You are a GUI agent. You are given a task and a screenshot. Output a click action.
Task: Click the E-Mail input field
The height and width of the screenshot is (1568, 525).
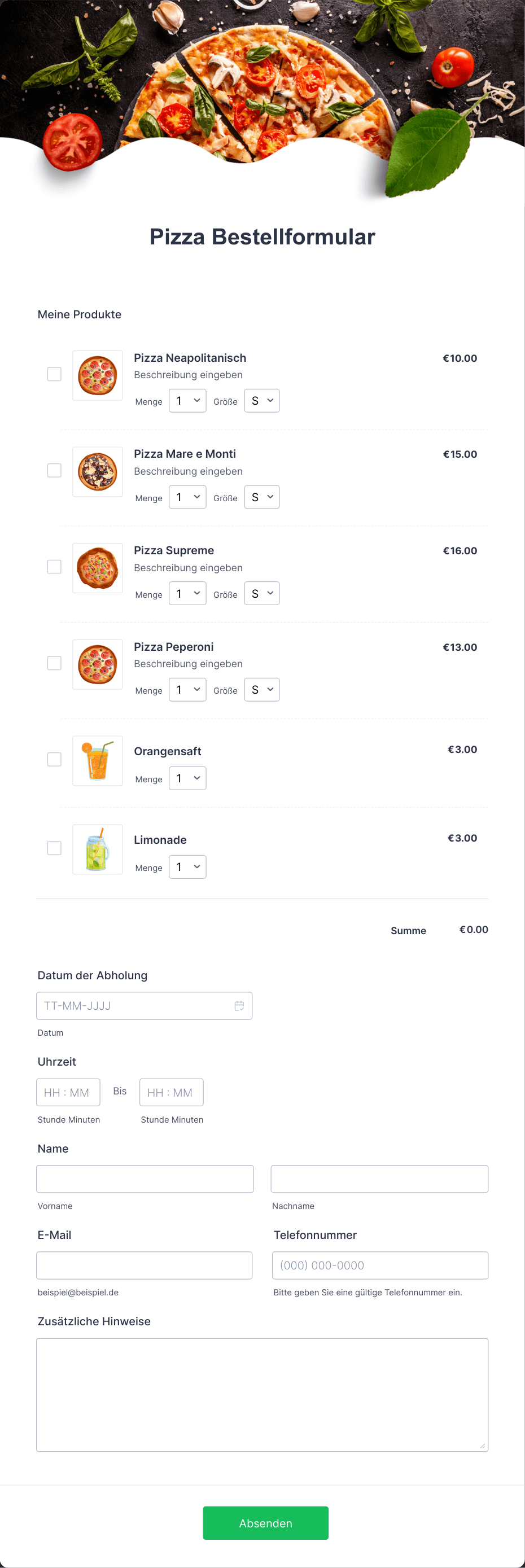145,1265
